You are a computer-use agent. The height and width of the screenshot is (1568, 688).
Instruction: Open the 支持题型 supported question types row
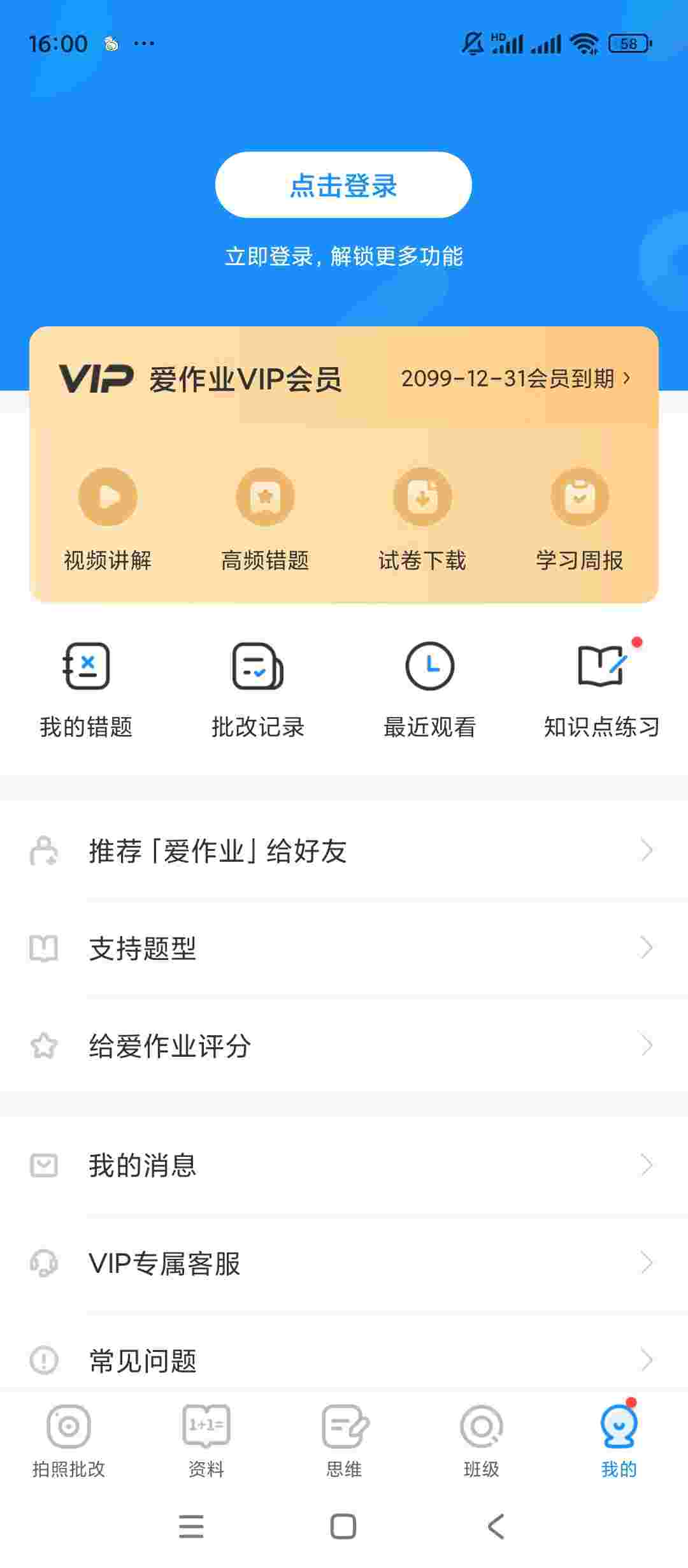tap(344, 948)
